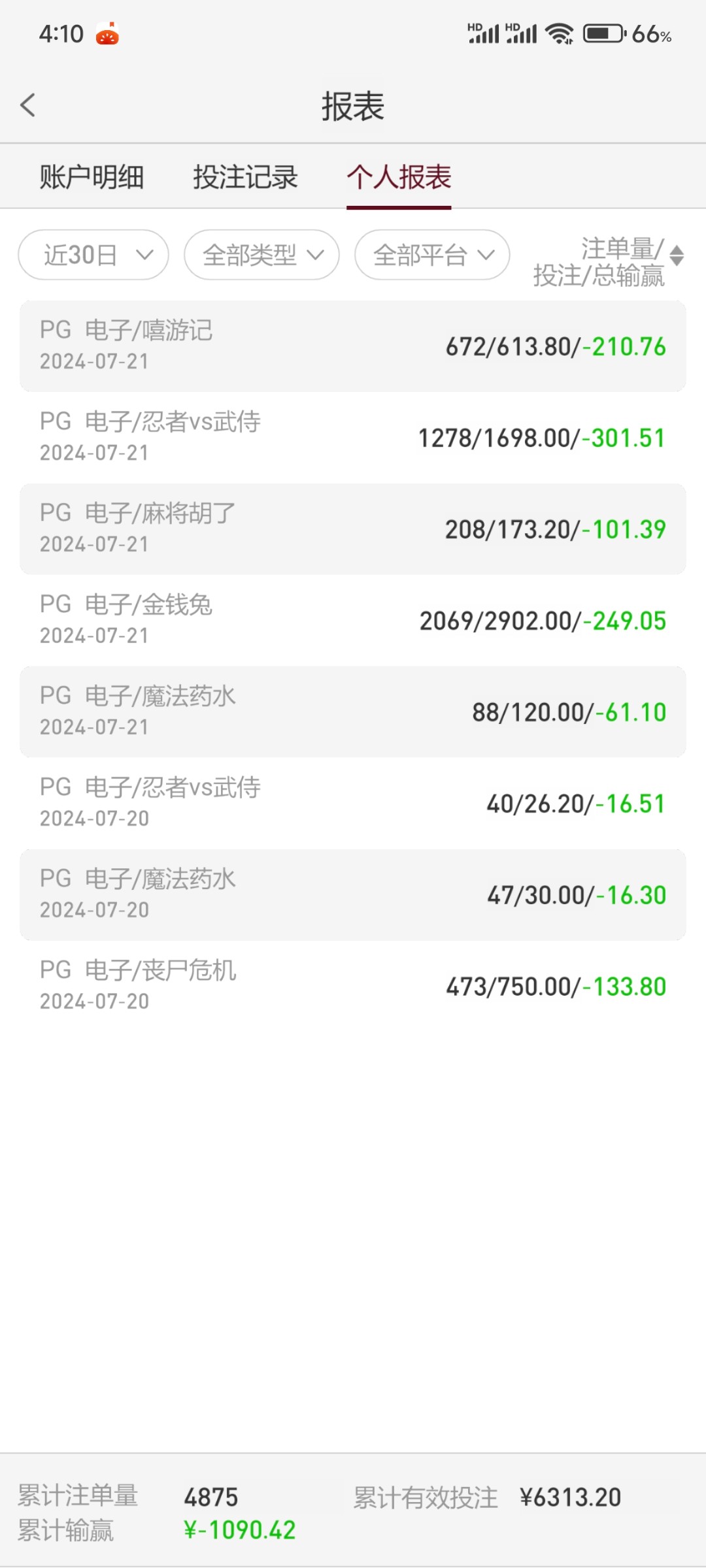
Task: Select the 个人报表 tab
Action: pyautogui.click(x=399, y=177)
